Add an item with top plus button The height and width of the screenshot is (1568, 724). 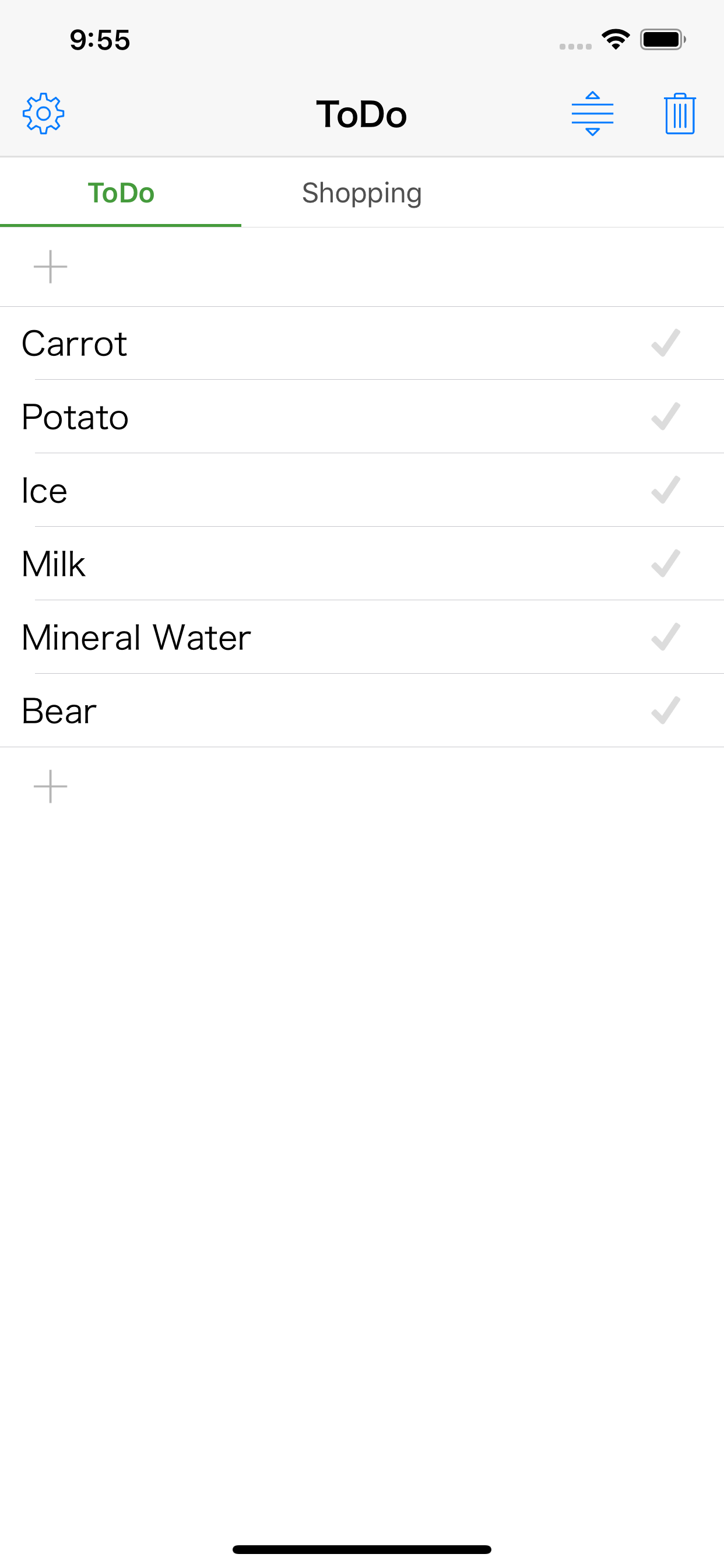pos(51,267)
